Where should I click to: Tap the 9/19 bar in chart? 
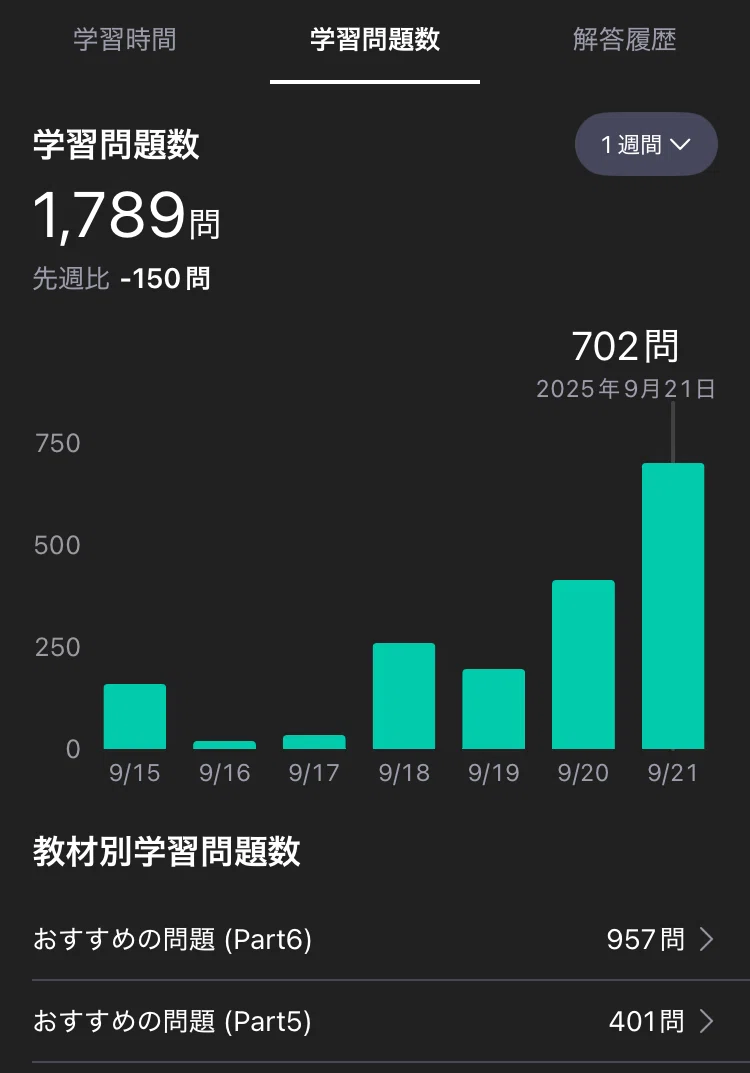[493, 709]
